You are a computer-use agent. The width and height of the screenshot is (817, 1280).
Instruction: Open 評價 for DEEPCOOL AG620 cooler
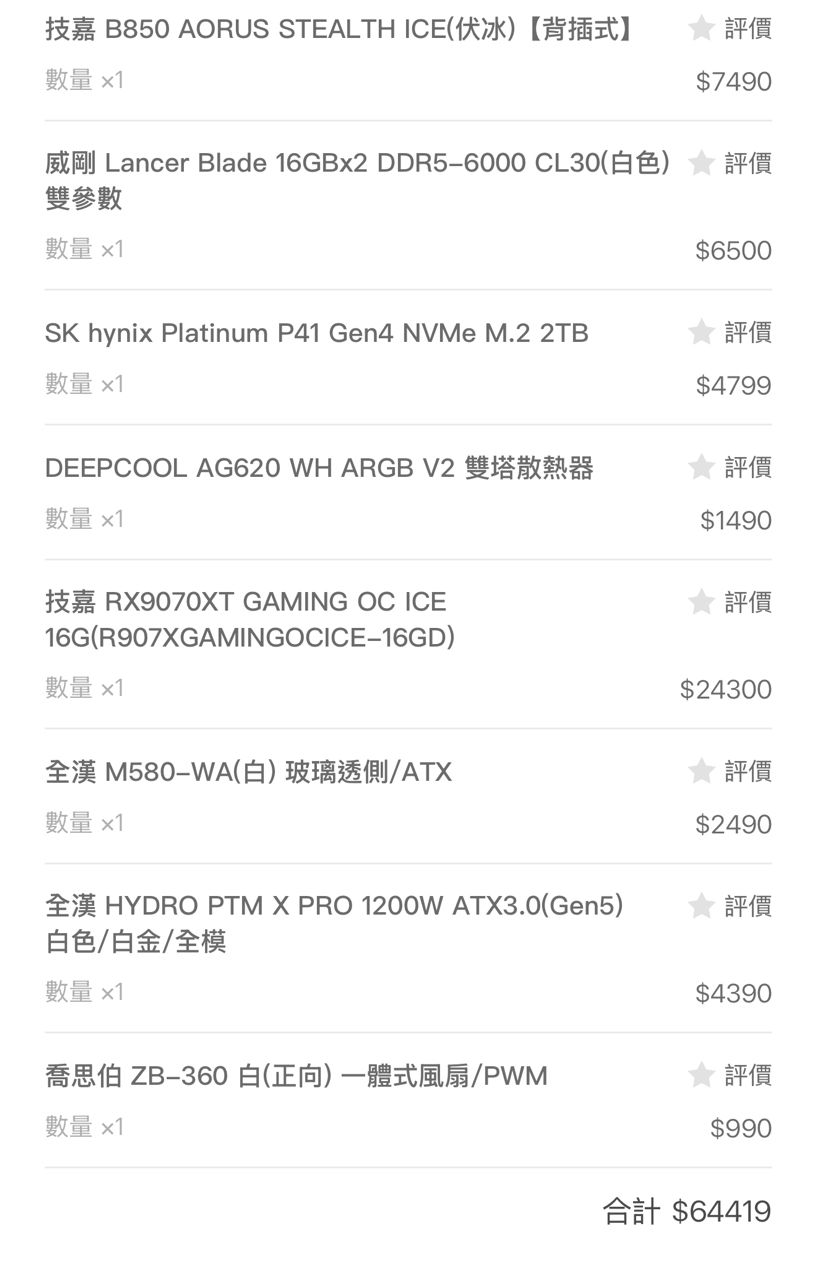point(731,467)
